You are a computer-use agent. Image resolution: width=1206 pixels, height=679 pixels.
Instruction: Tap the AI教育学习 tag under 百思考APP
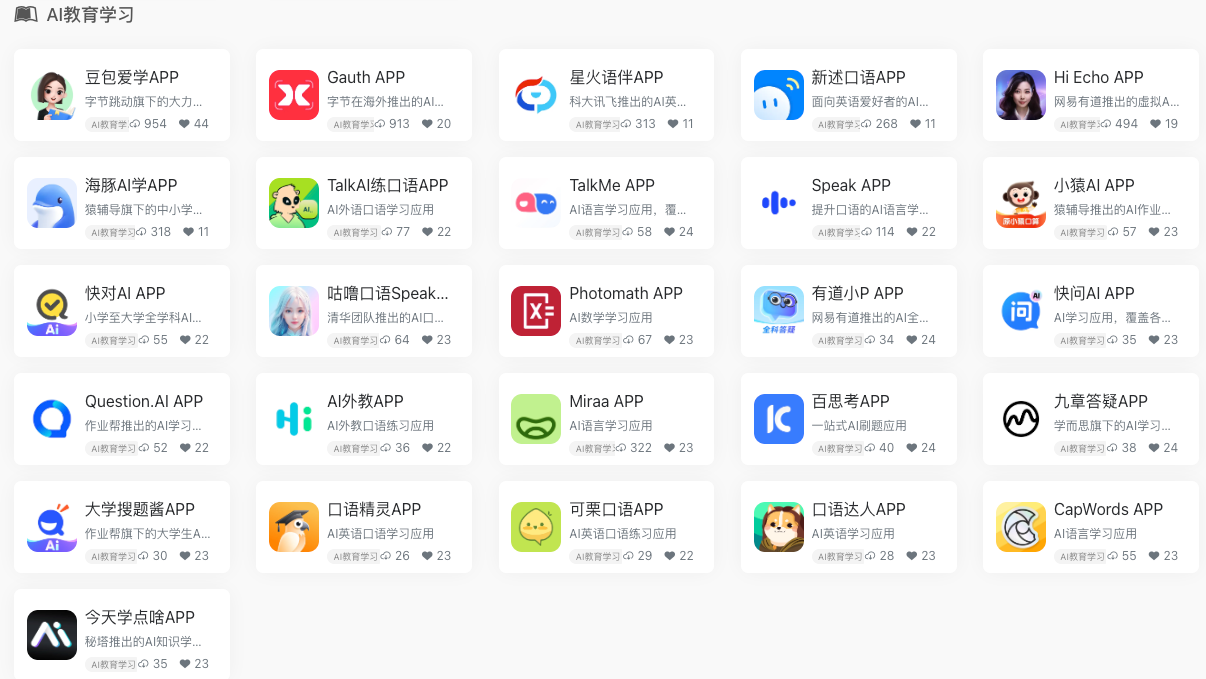(x=837, y=448)
